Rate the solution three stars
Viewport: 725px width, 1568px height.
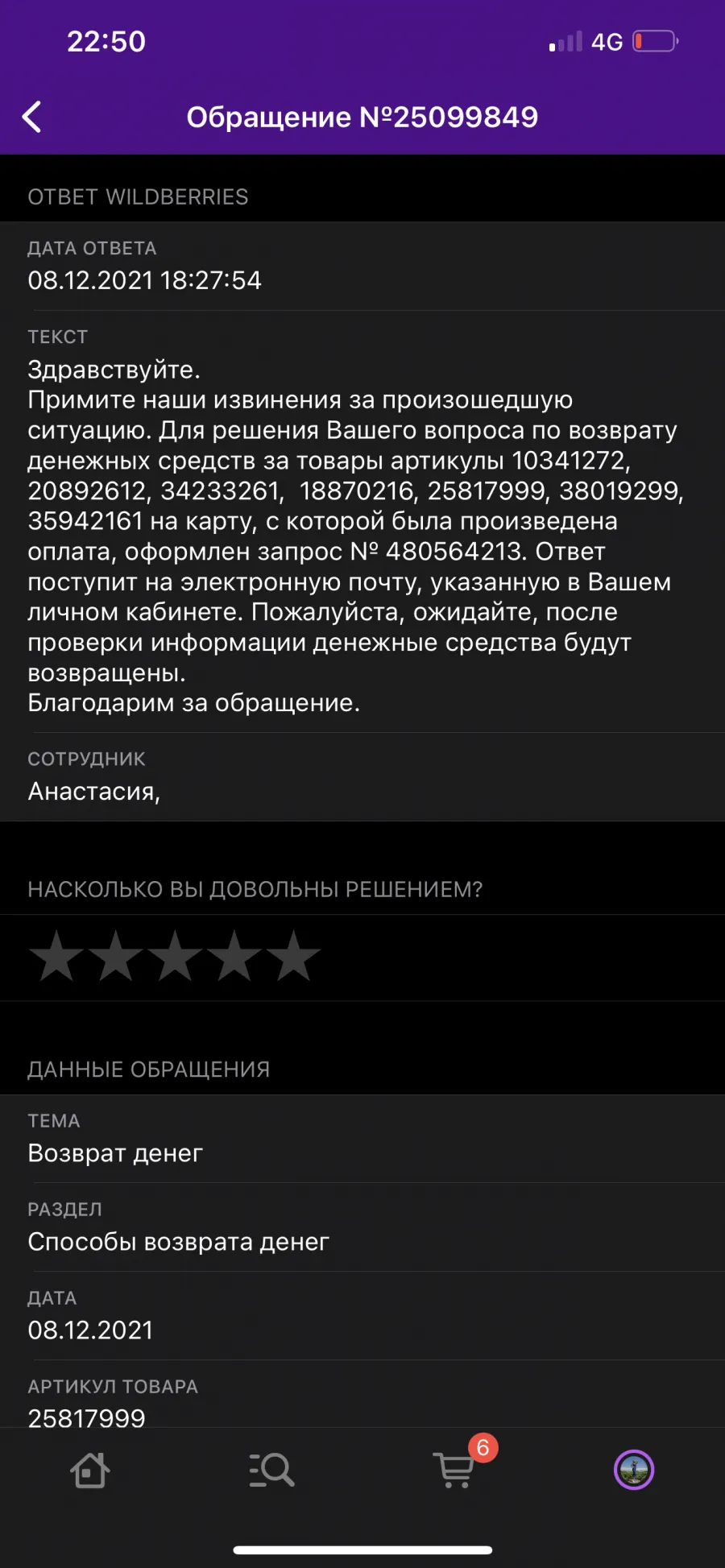tap(175, 956)
